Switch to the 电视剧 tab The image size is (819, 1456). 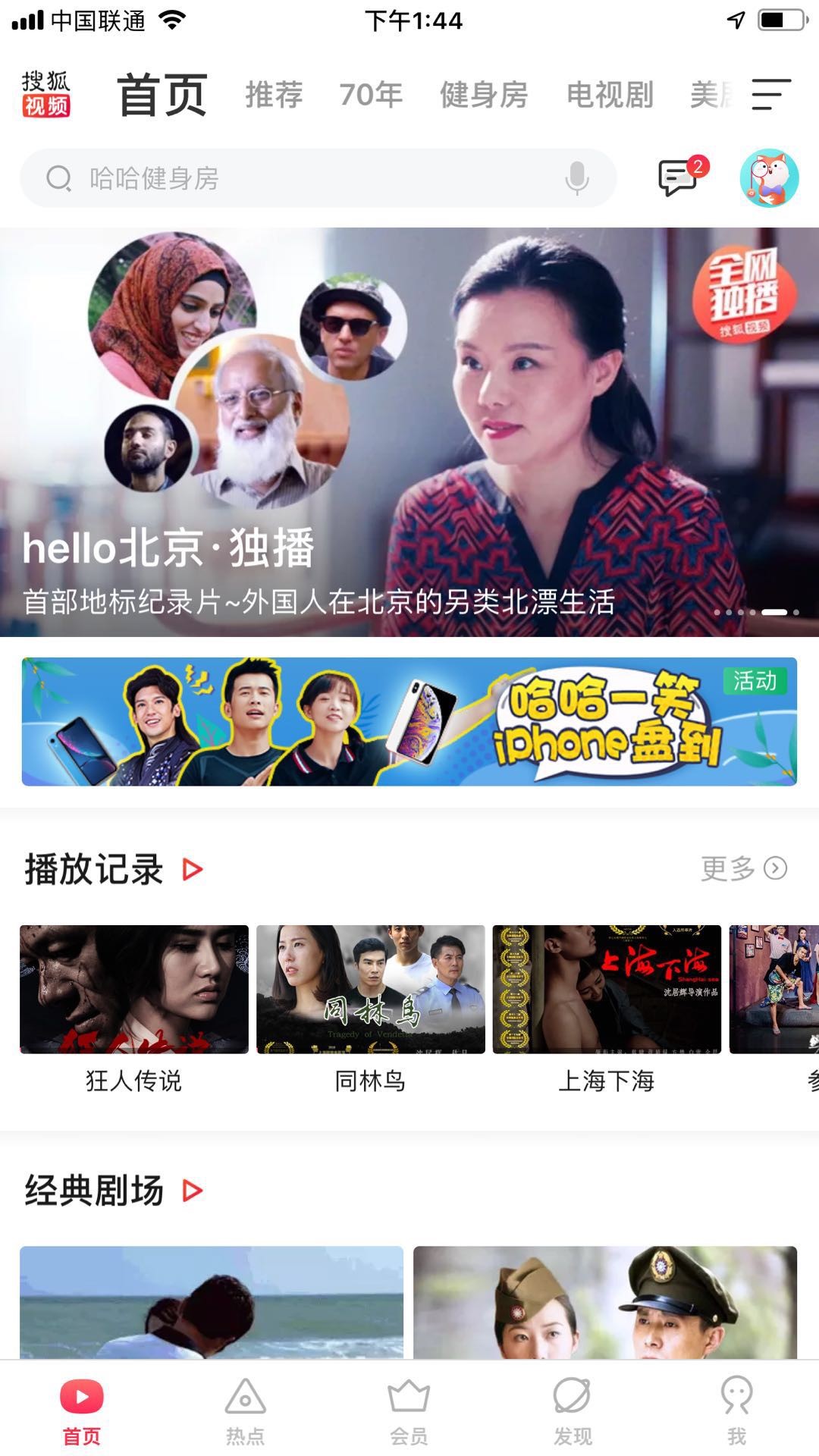610,95
